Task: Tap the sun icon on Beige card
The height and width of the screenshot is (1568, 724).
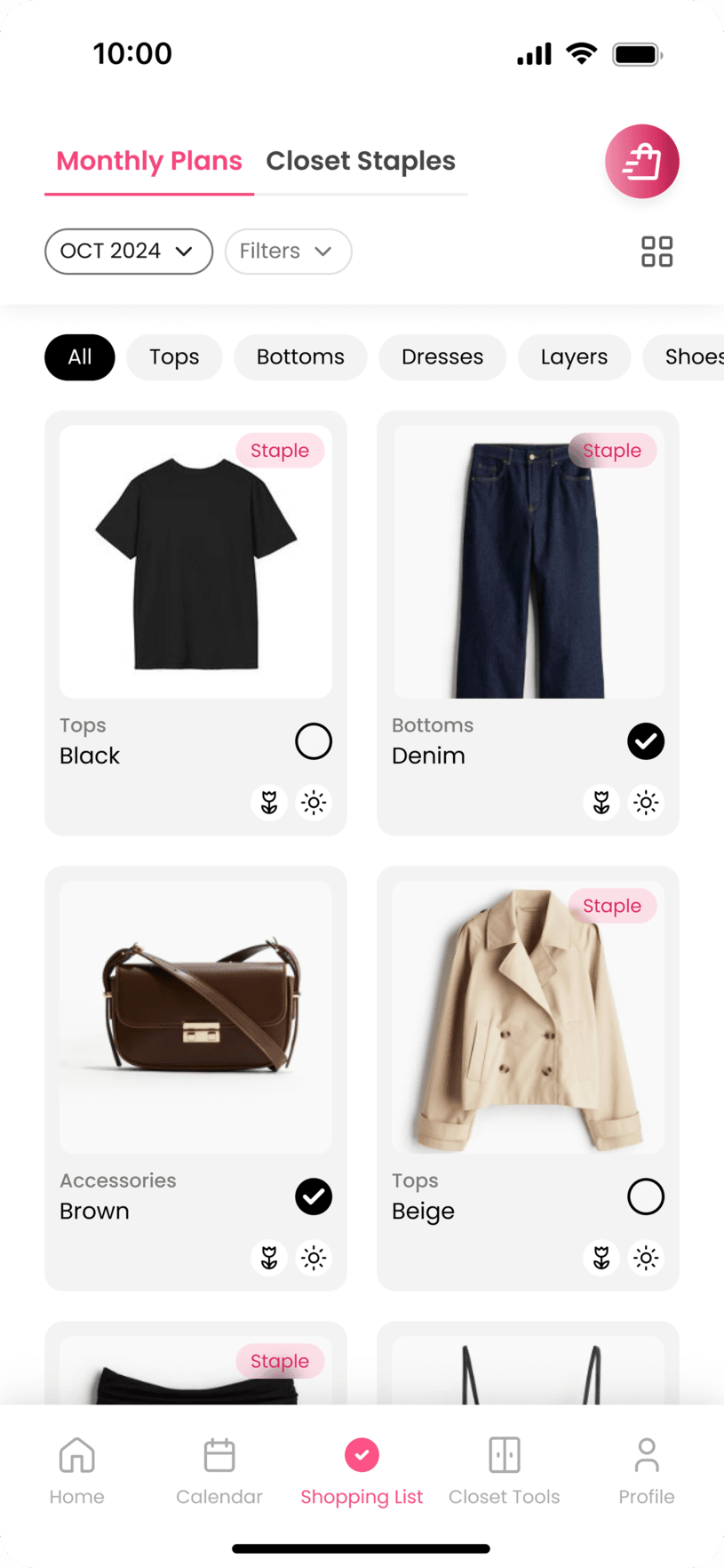Action: (x=646, y=1258)
